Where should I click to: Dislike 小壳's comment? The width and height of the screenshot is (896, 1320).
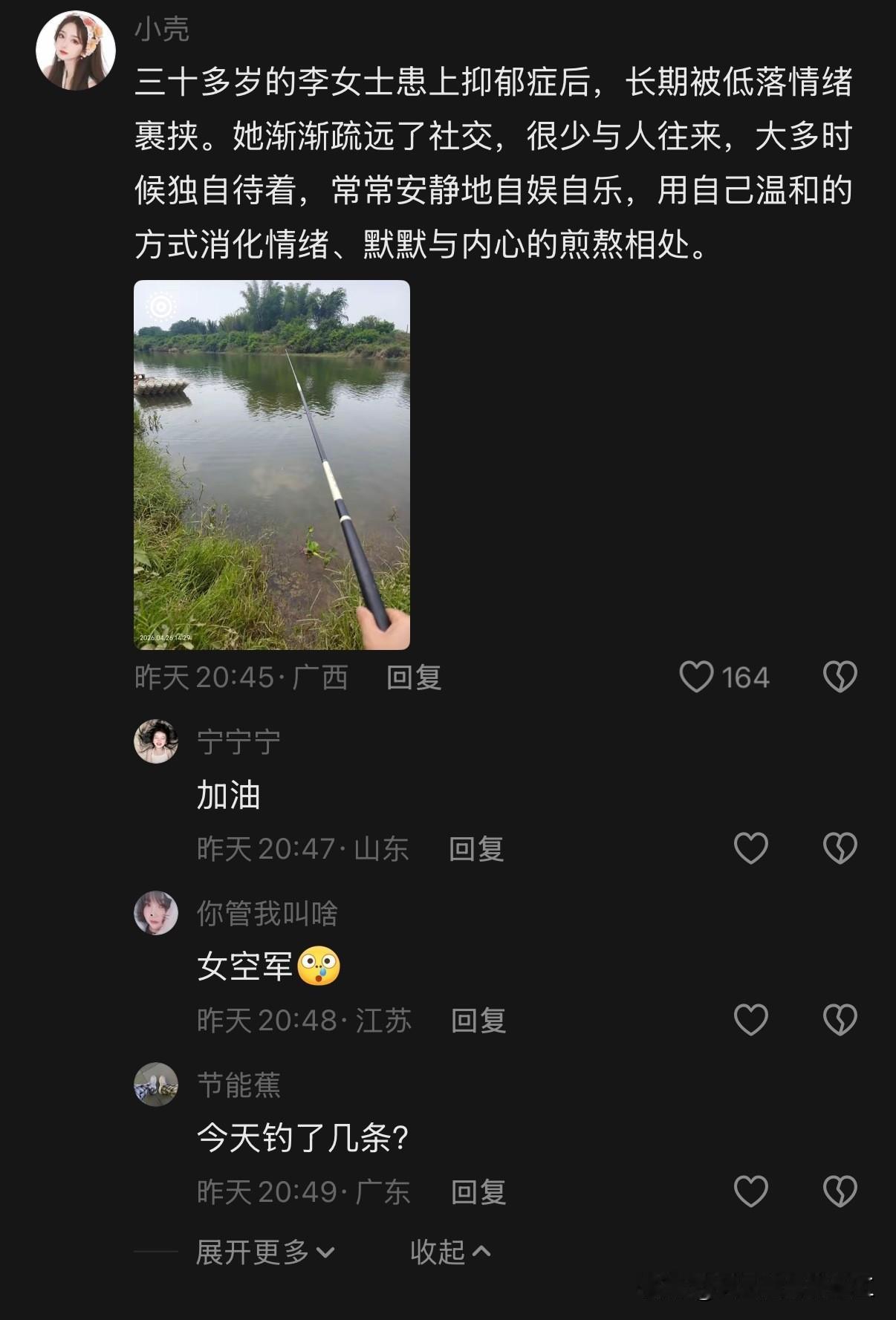point(840,677)
